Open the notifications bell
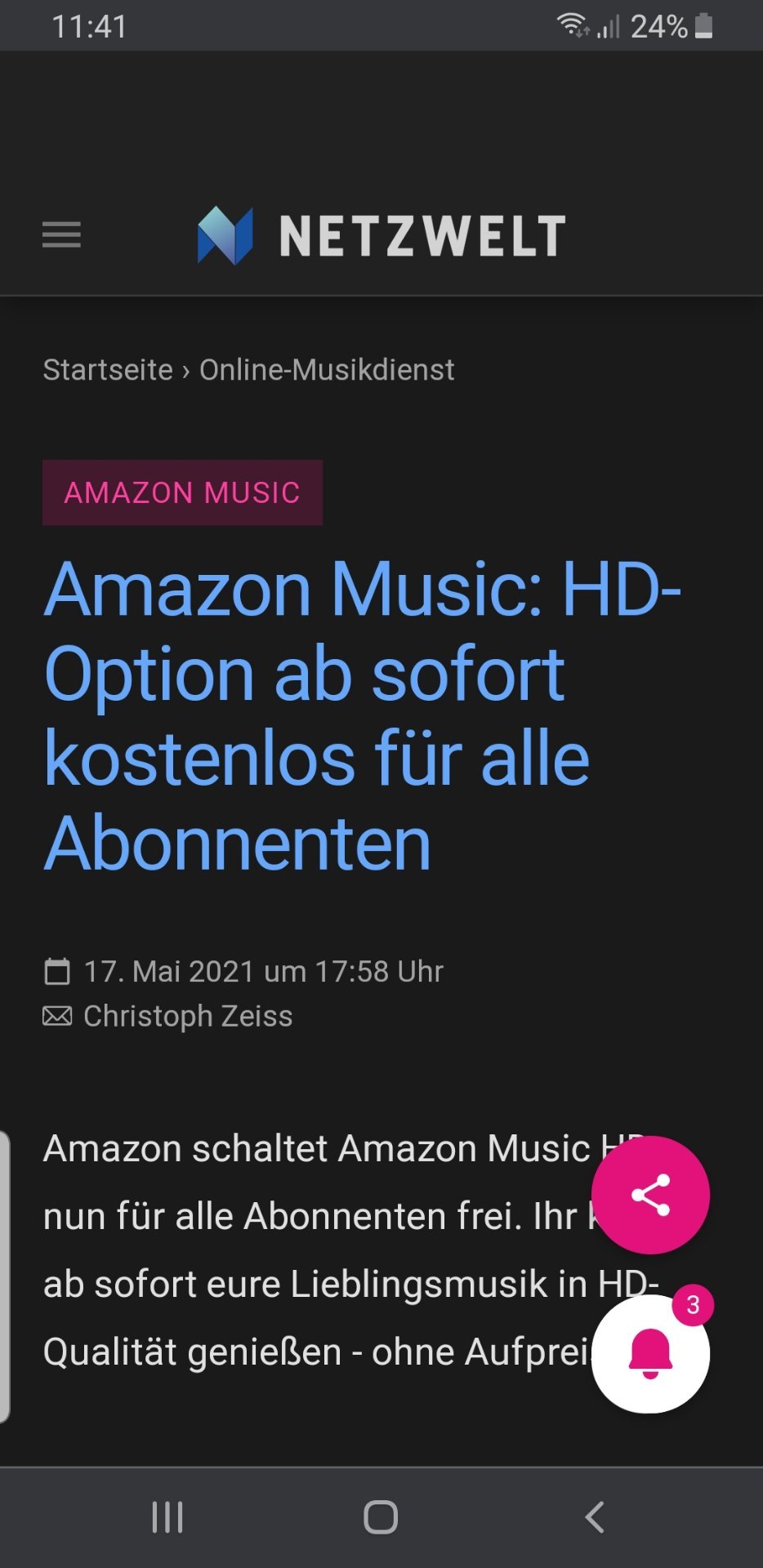Viewport: 763px width, 1568px height. pyautogui.click(x=650, y=1353)
